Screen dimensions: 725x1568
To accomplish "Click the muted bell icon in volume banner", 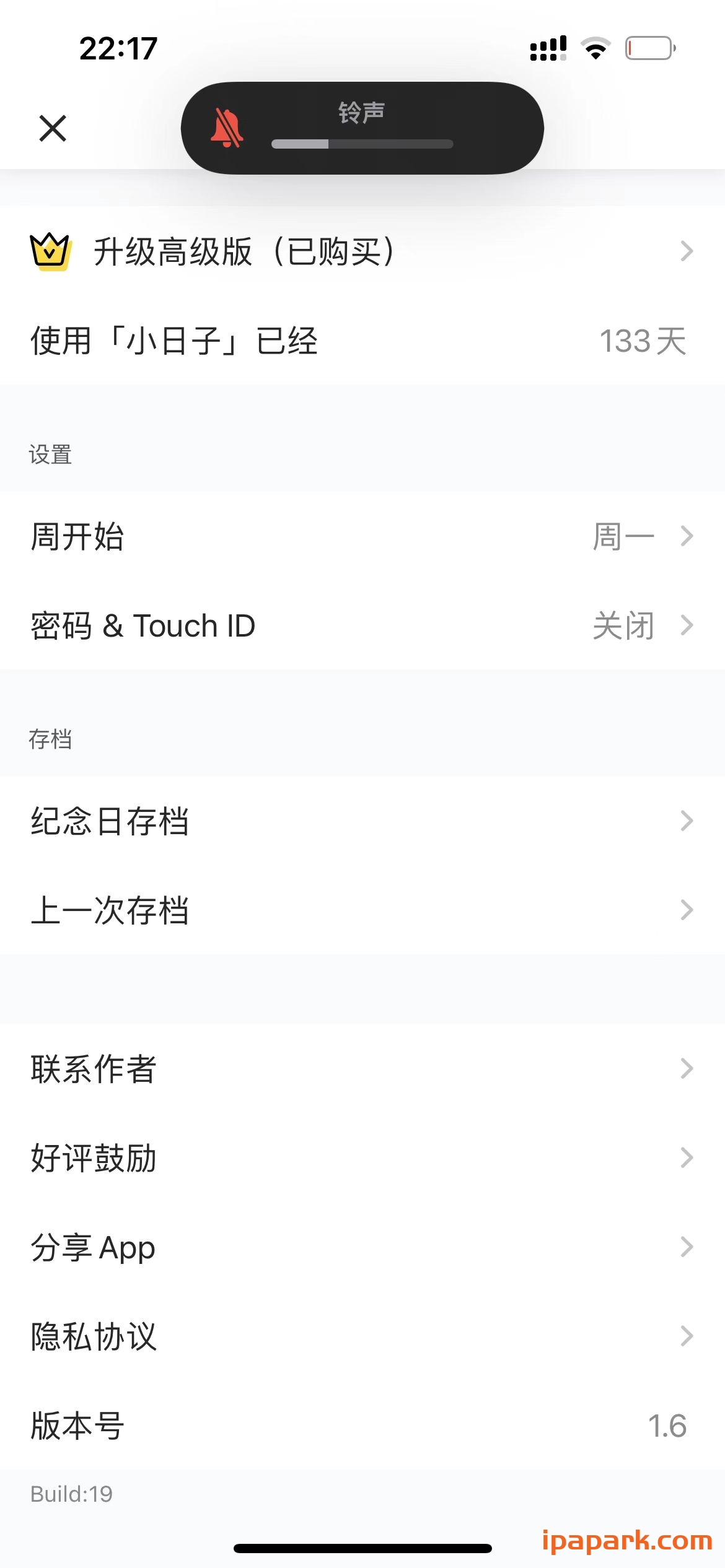I will 226,128.
